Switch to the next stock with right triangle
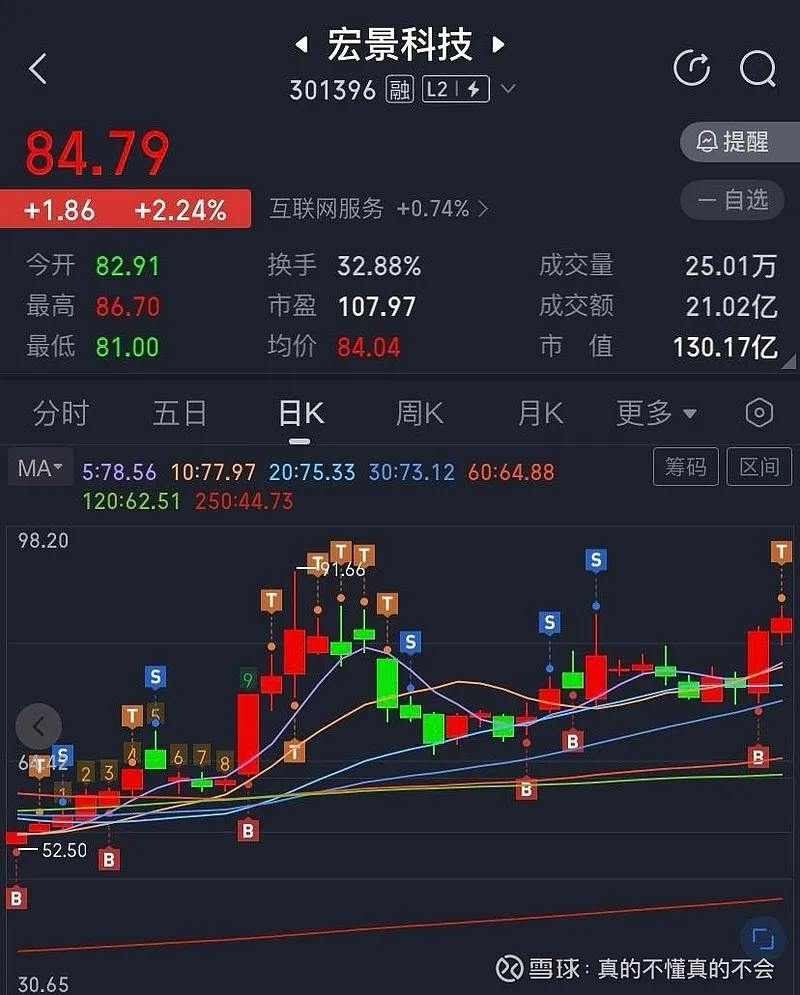This screenshot has height=995, width=800. click(498, 45)
